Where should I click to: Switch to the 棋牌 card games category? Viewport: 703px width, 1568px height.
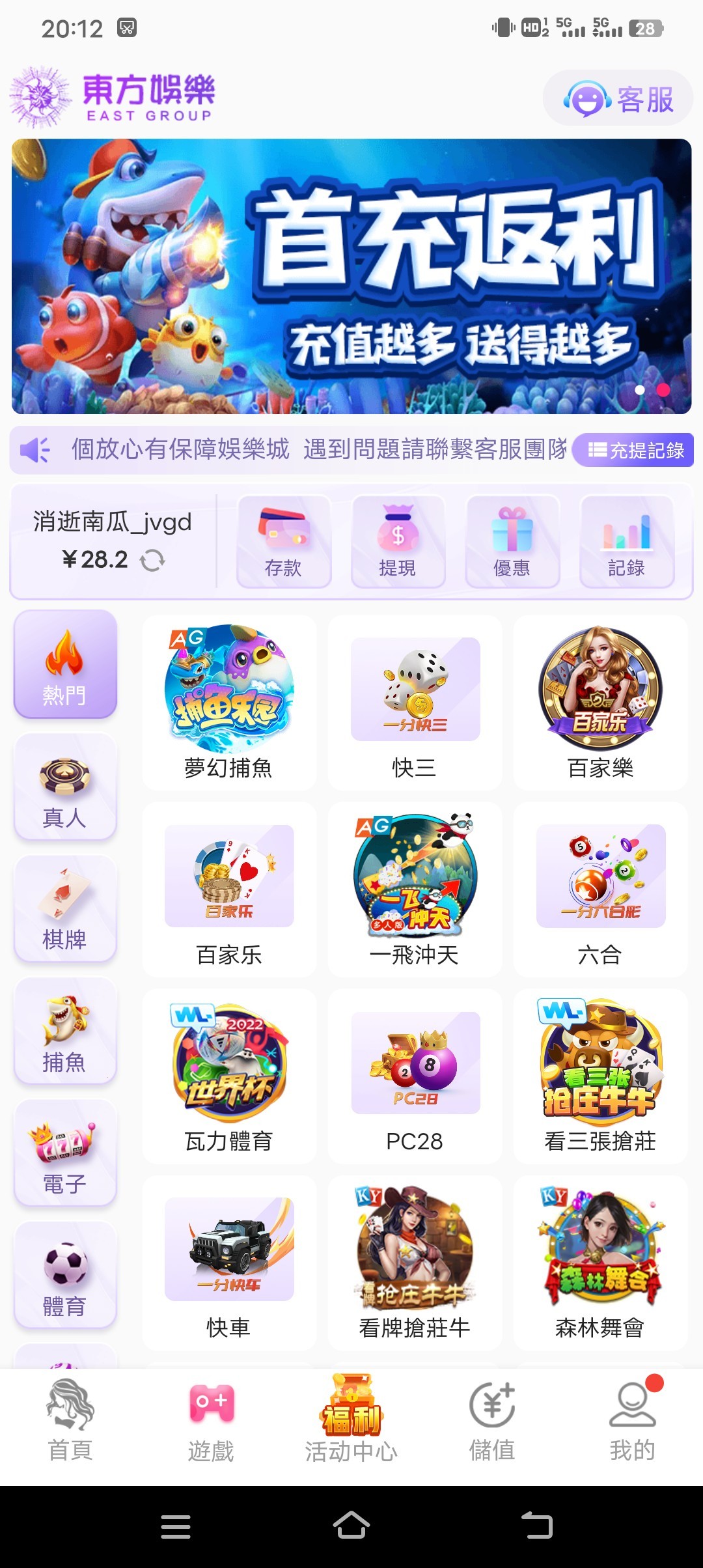[65, 909]
